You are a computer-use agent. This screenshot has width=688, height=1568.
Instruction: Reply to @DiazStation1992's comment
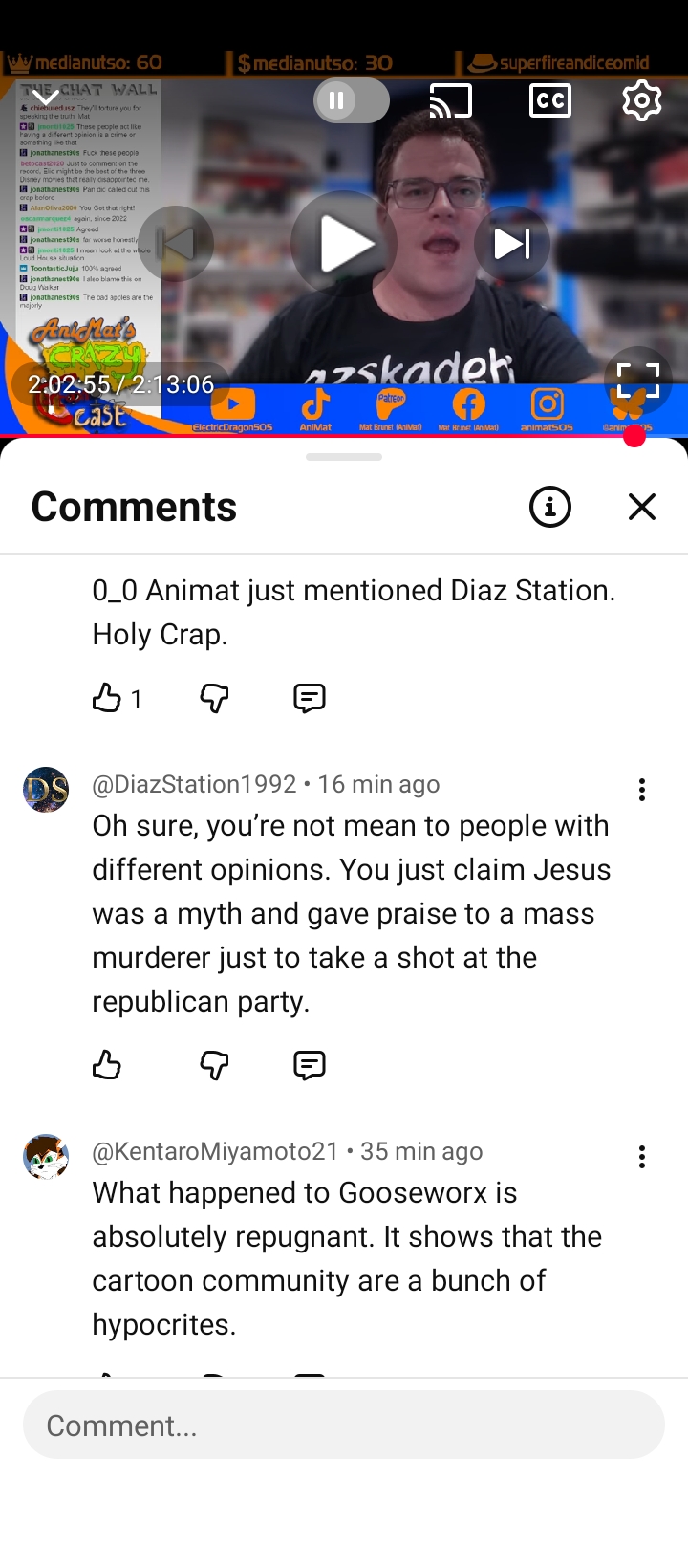point(310,1065)
